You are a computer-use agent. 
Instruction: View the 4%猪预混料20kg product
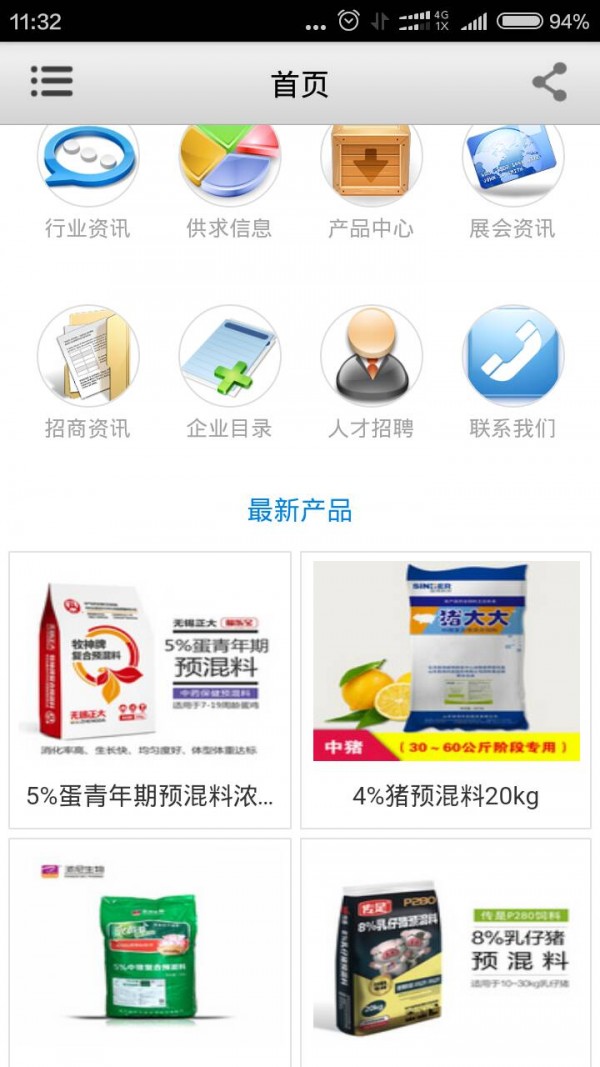click(446, 690)
